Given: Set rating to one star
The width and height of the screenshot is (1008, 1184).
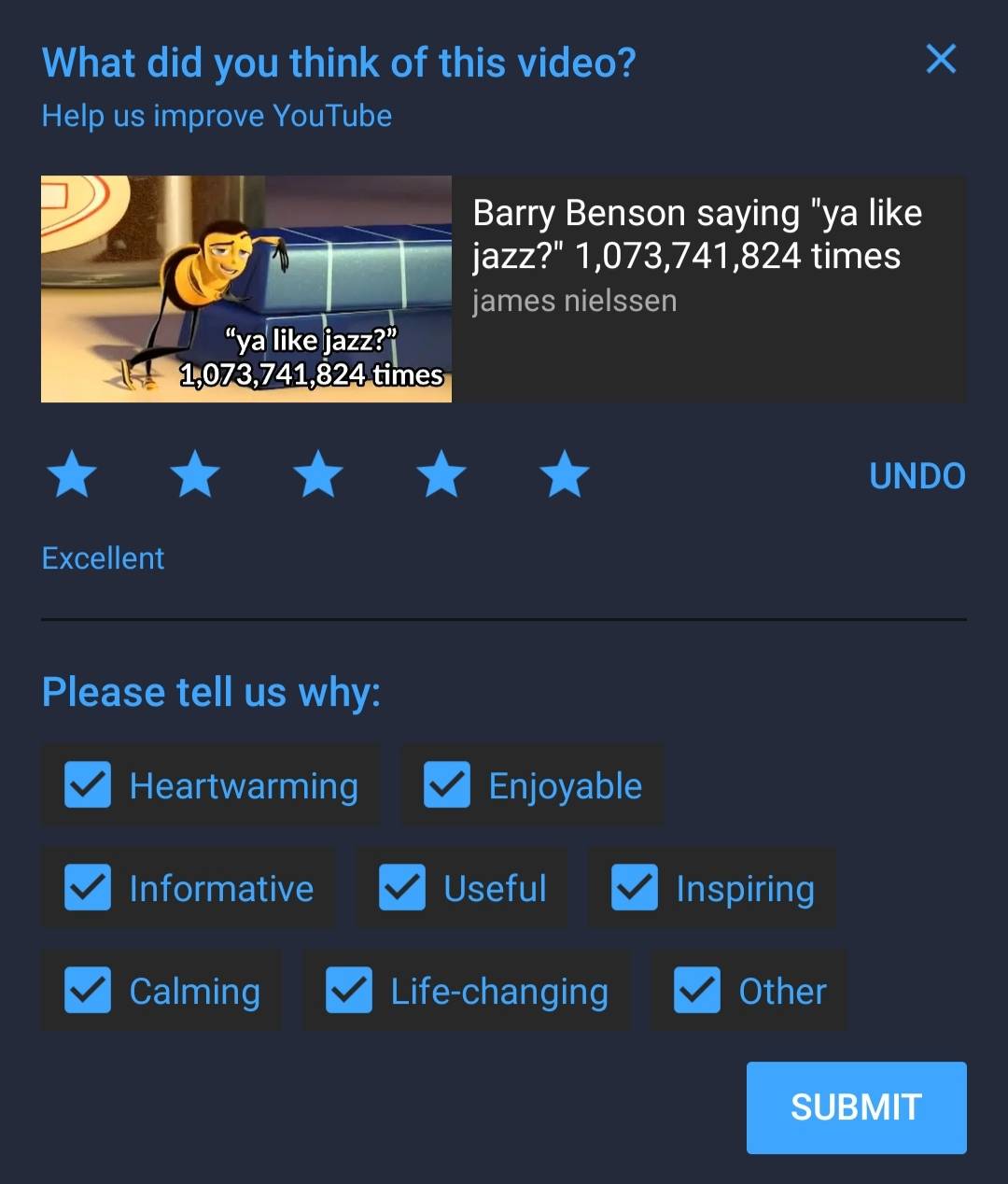Looking at the screenshot, I should pos(72,474).
